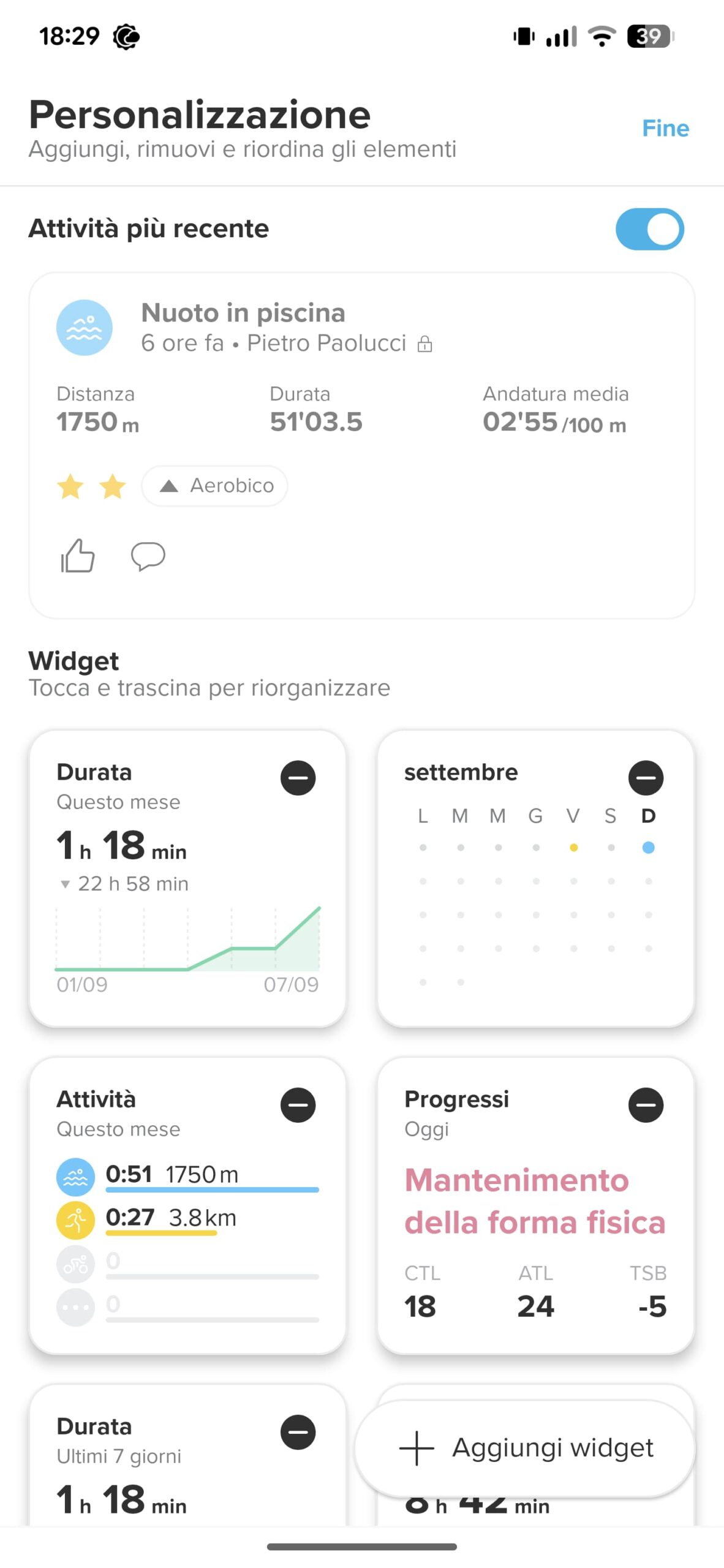Remove the Attività Questo mese widget
This screenshot has width=724, height=1568.
coord(298,1105)
